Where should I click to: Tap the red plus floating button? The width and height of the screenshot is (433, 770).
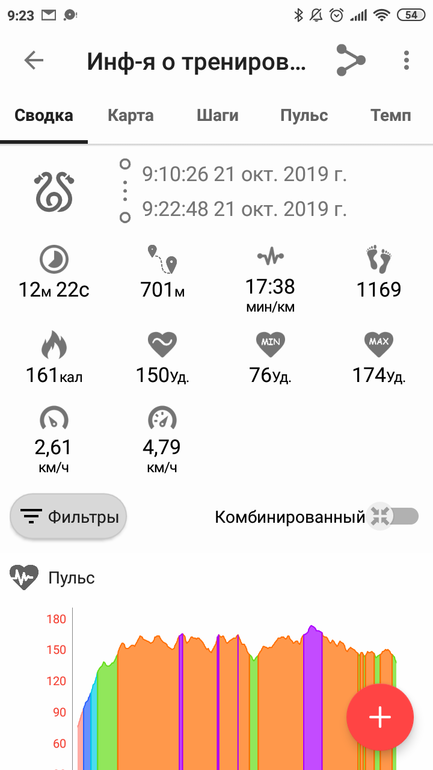click(x=380, y=717)
